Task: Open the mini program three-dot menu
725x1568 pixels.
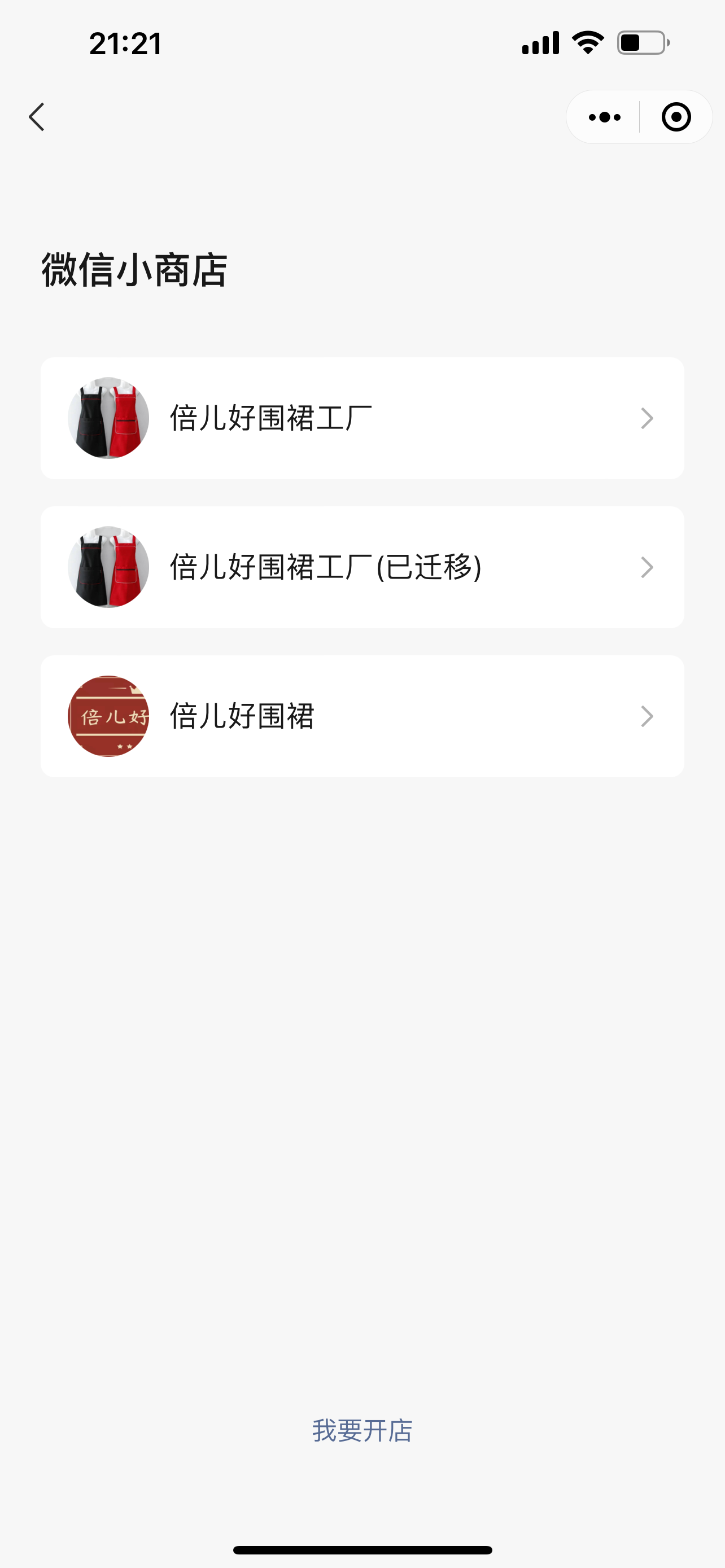Action: click(605, 117)
